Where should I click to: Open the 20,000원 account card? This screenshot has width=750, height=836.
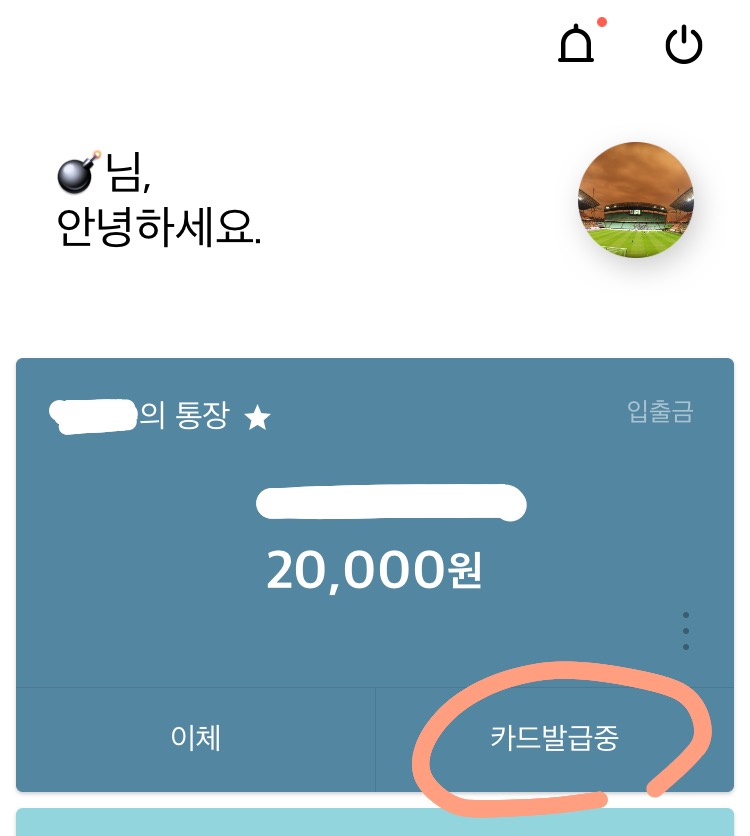374,570
